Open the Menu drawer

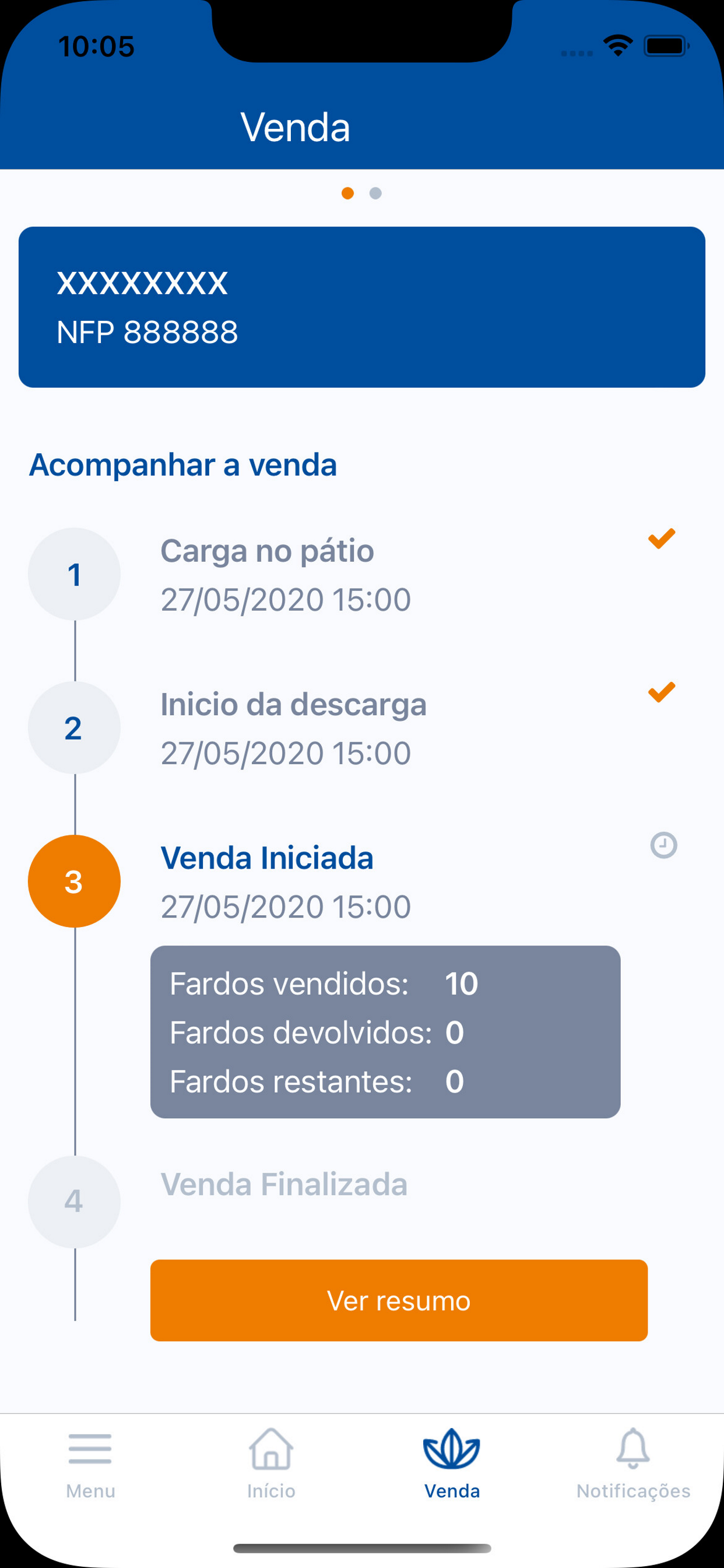[90, 1464]
